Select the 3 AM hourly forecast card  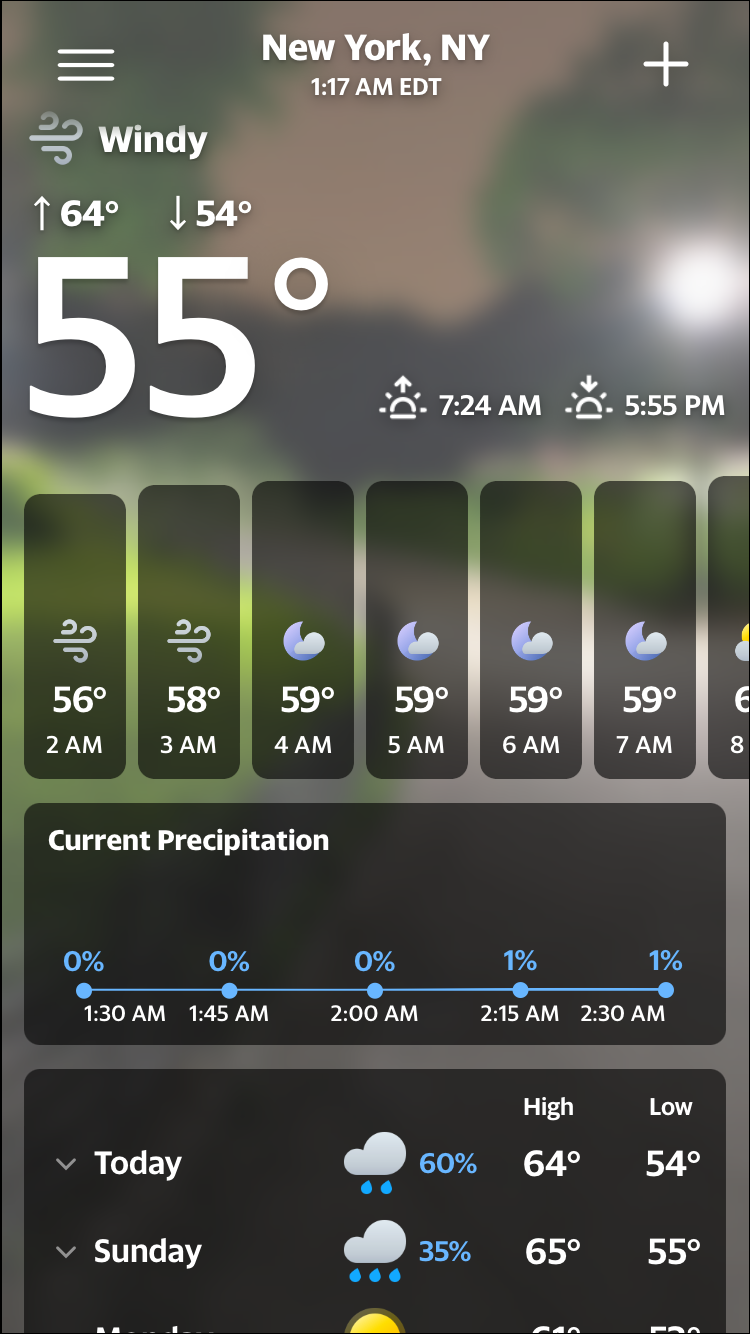click(x=189, y=632)
